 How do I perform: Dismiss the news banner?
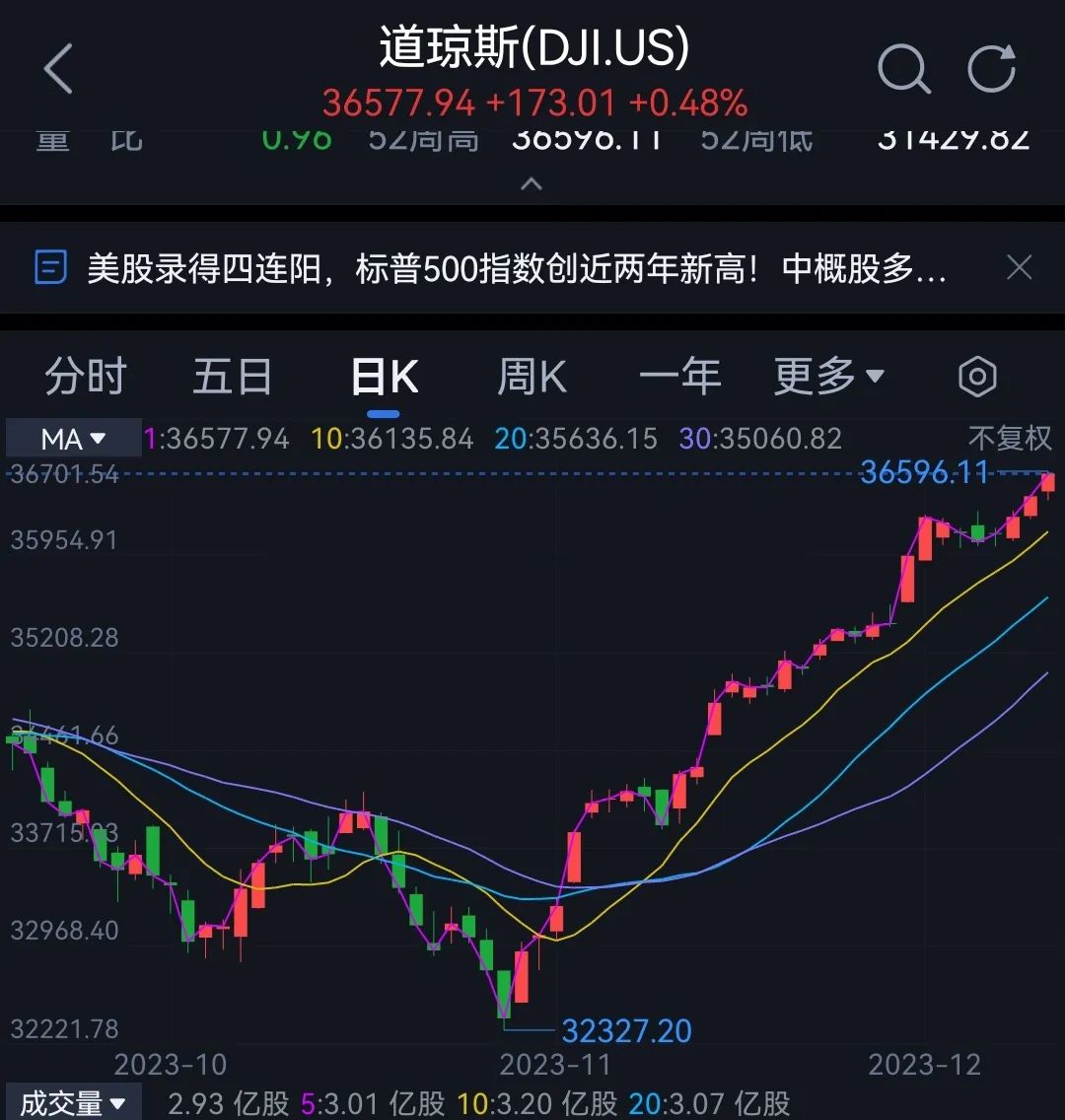click(1019, 267)
